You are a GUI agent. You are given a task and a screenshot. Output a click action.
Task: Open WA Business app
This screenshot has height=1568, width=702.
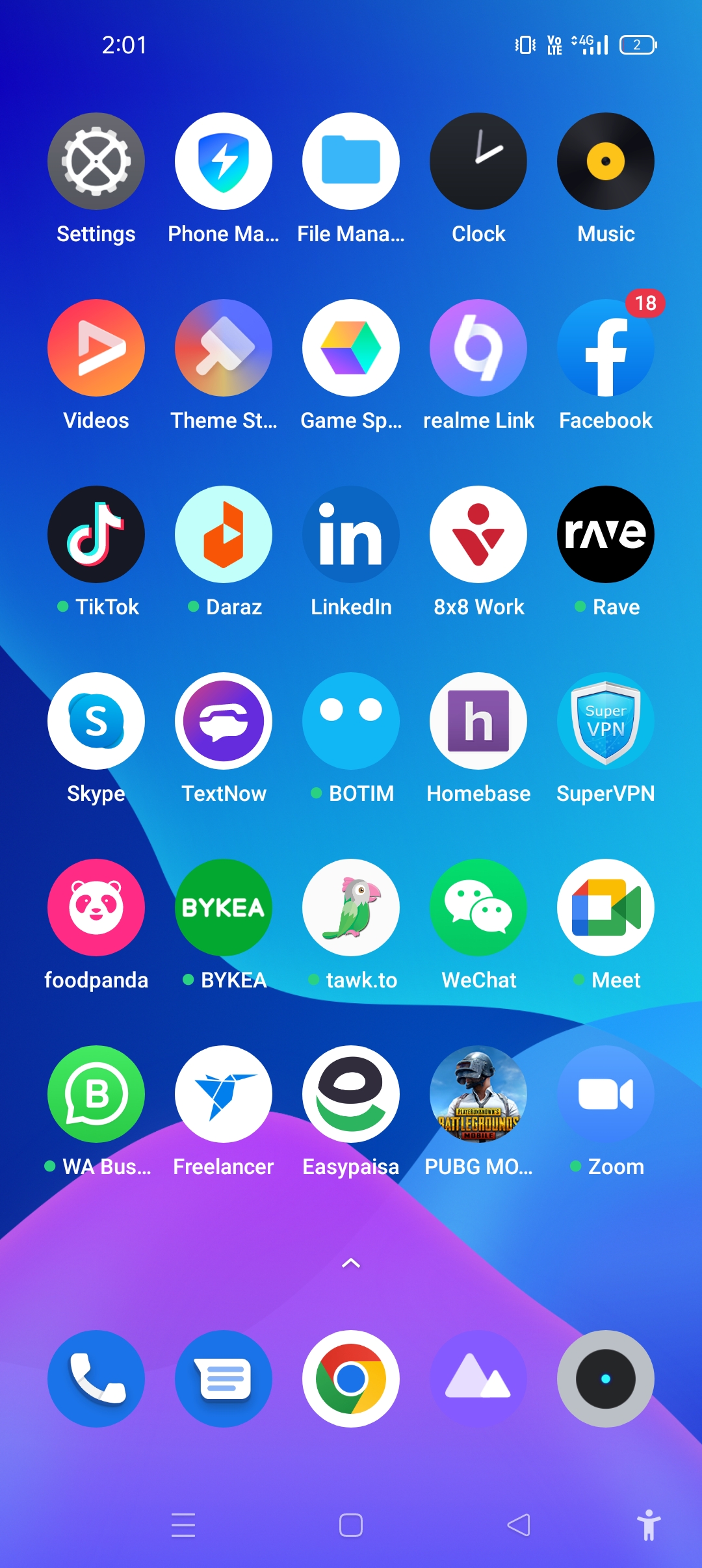(96, 1094)
